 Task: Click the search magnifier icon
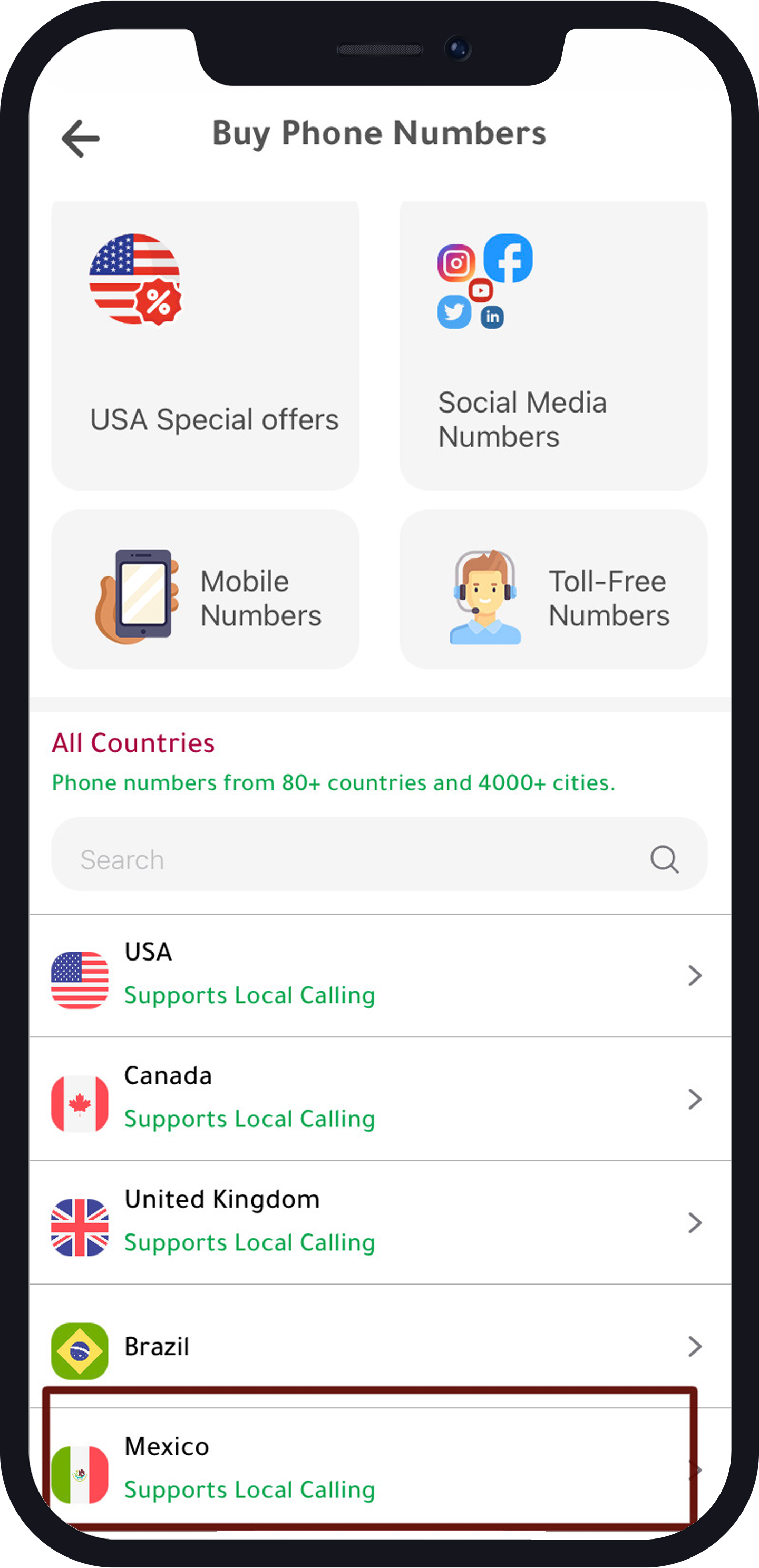tap(665, 859)
